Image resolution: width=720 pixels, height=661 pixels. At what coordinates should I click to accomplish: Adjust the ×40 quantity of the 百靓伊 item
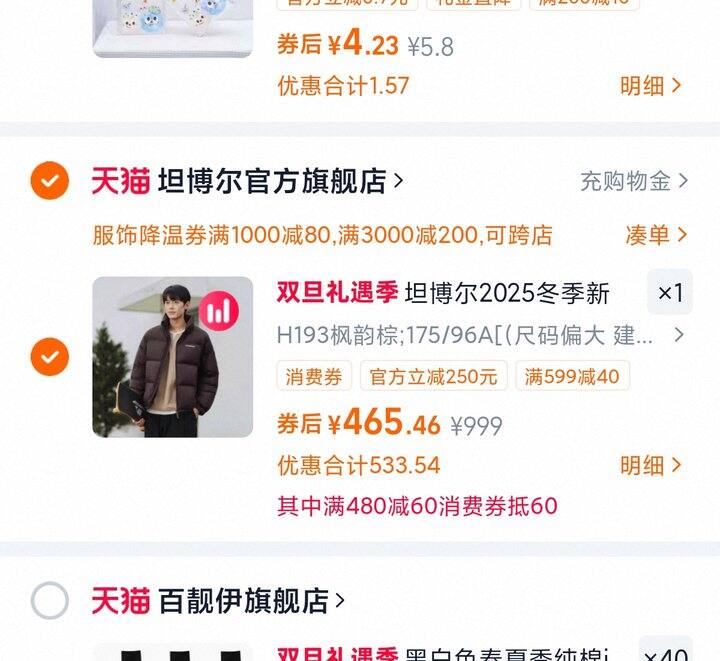pyautogui.click(x=665, y=653)
